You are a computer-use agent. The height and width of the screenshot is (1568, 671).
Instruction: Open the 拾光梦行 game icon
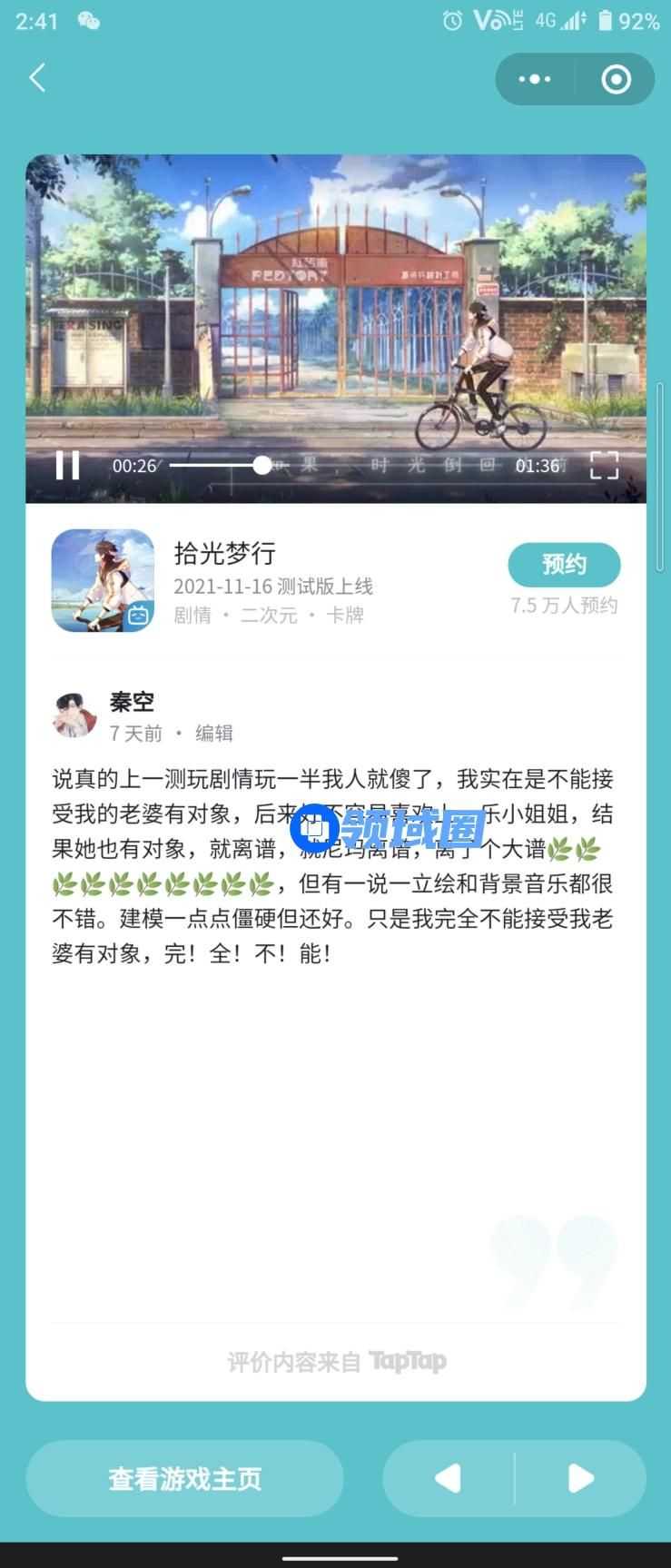[103, 580]
